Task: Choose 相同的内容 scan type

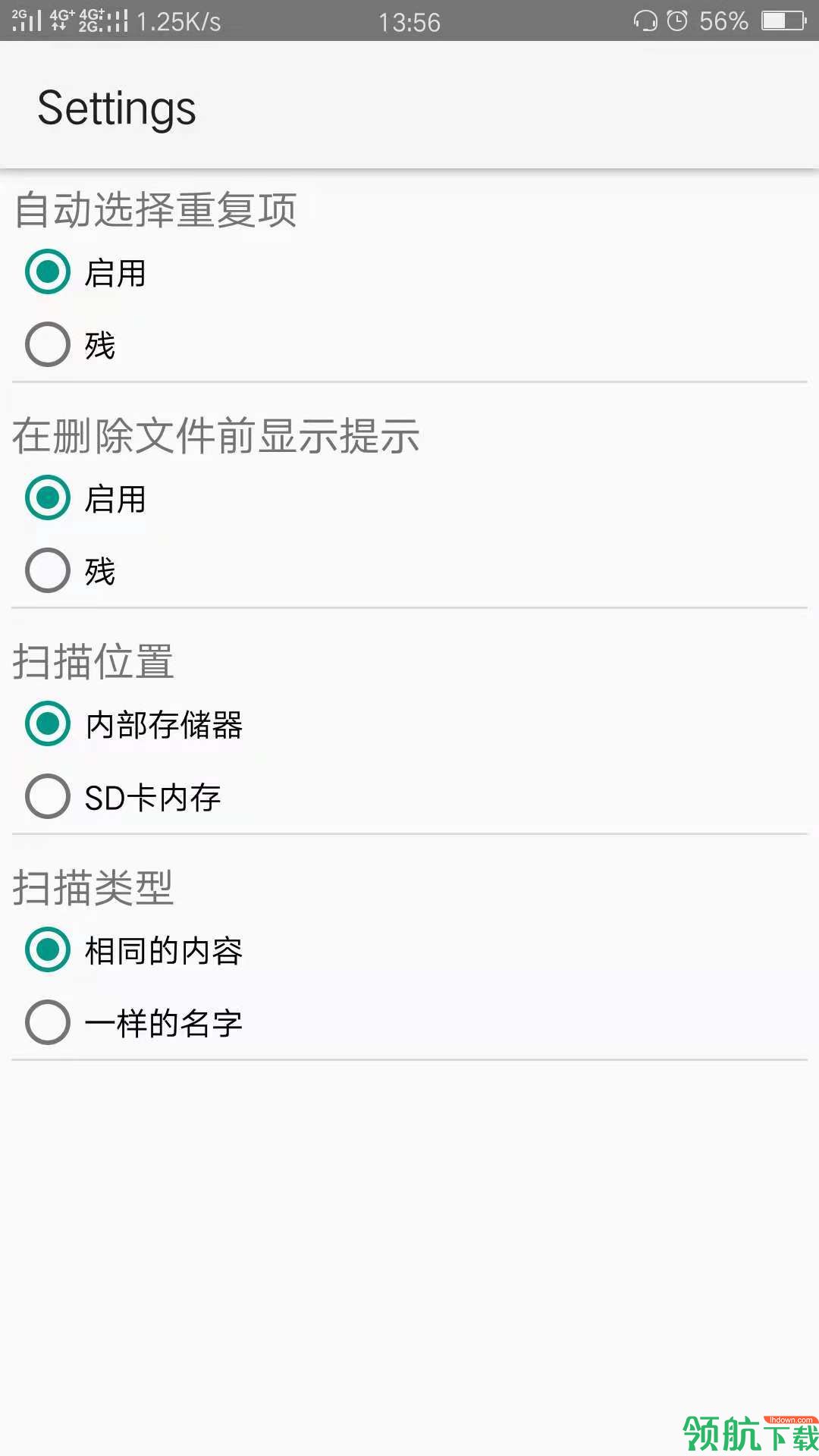Action: click(x=47, y=950)
